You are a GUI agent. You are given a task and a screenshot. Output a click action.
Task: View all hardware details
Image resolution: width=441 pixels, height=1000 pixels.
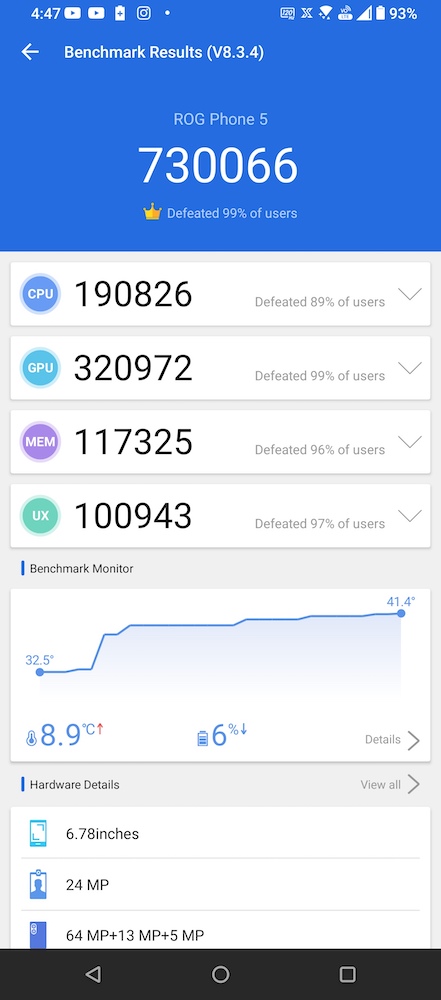(390, 784)
